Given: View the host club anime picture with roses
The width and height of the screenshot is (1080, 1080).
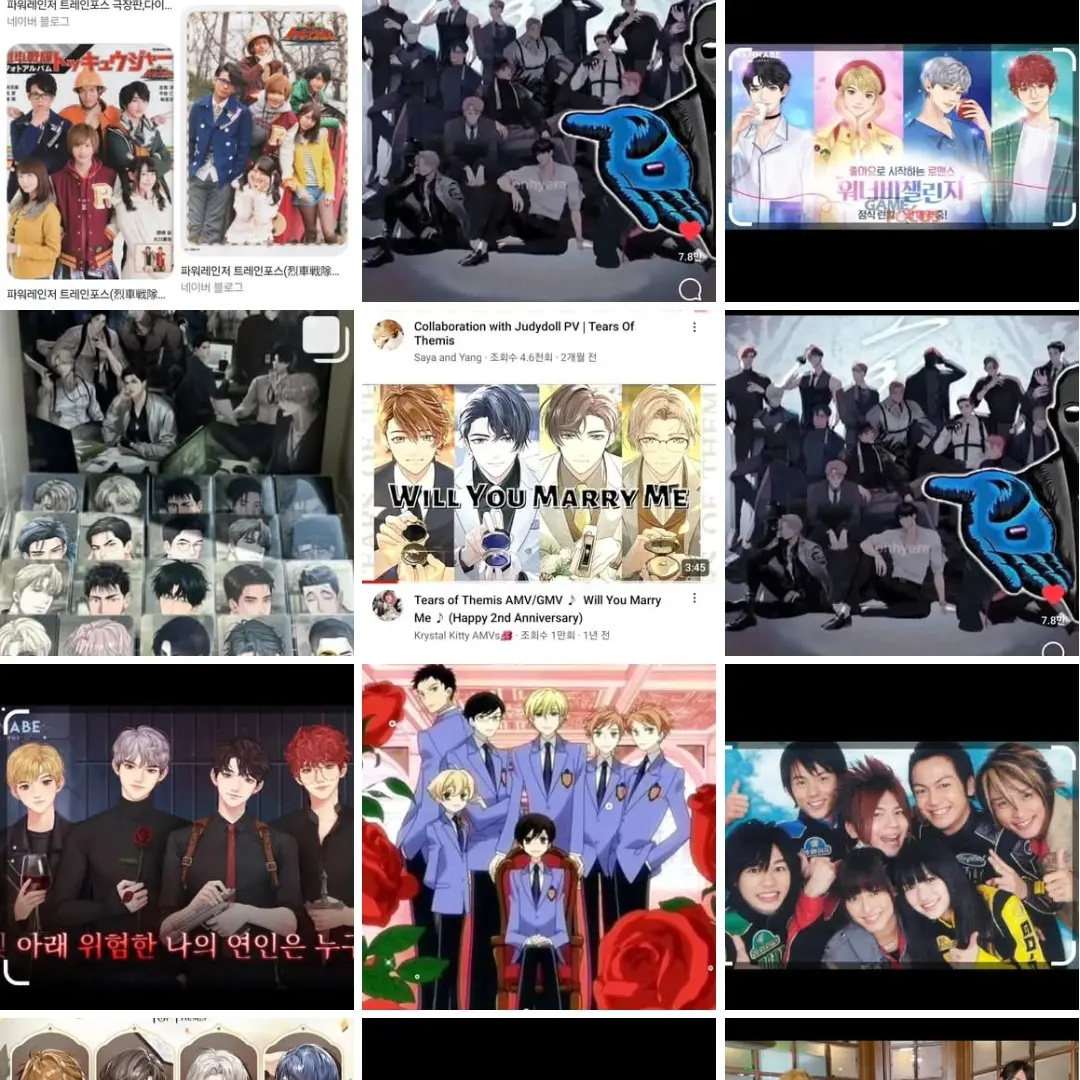Looking at the screenshot, I should tap(538, 837).
